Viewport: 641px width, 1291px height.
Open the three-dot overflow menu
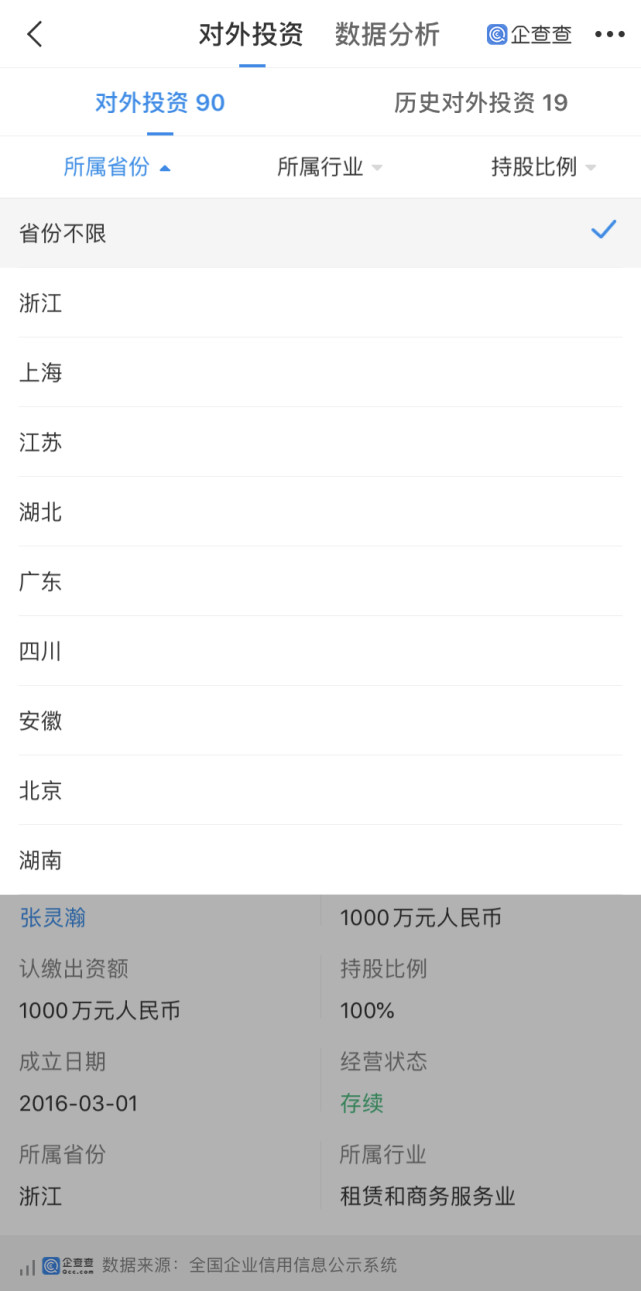click(x=610, y=34)
